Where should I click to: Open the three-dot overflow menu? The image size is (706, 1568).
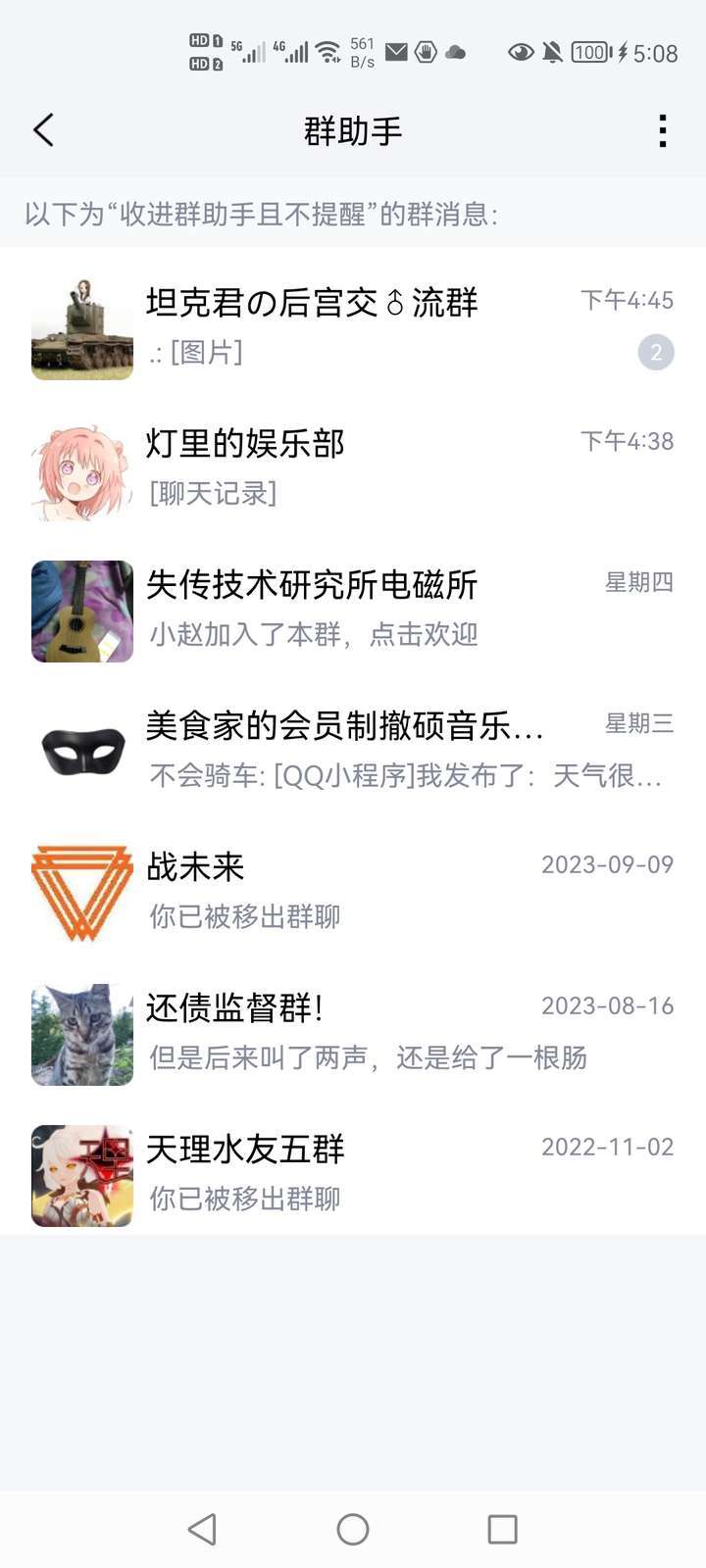663,130
